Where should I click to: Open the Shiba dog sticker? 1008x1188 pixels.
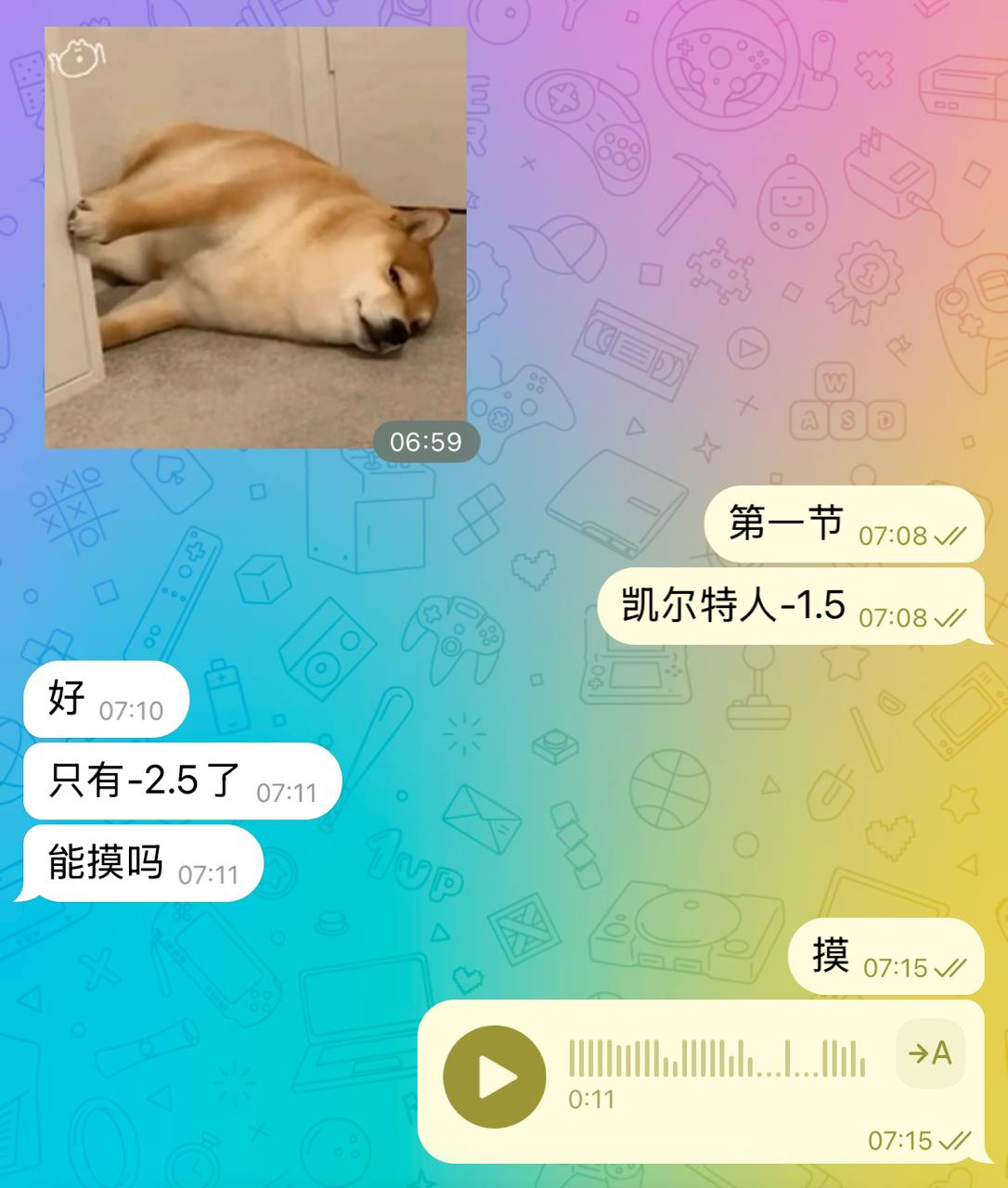[255, 238]
